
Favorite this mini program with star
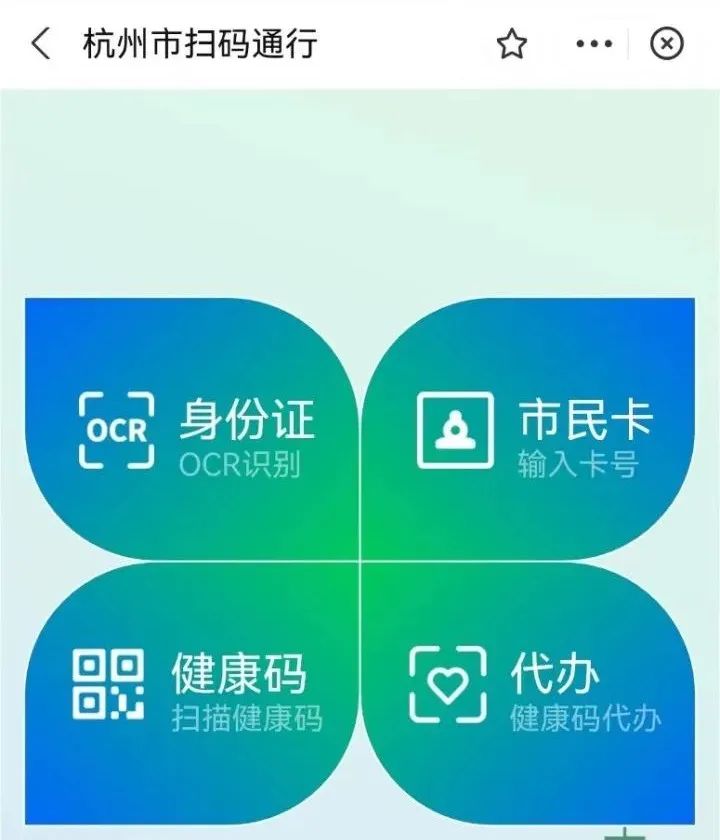[x=512, y=44]
